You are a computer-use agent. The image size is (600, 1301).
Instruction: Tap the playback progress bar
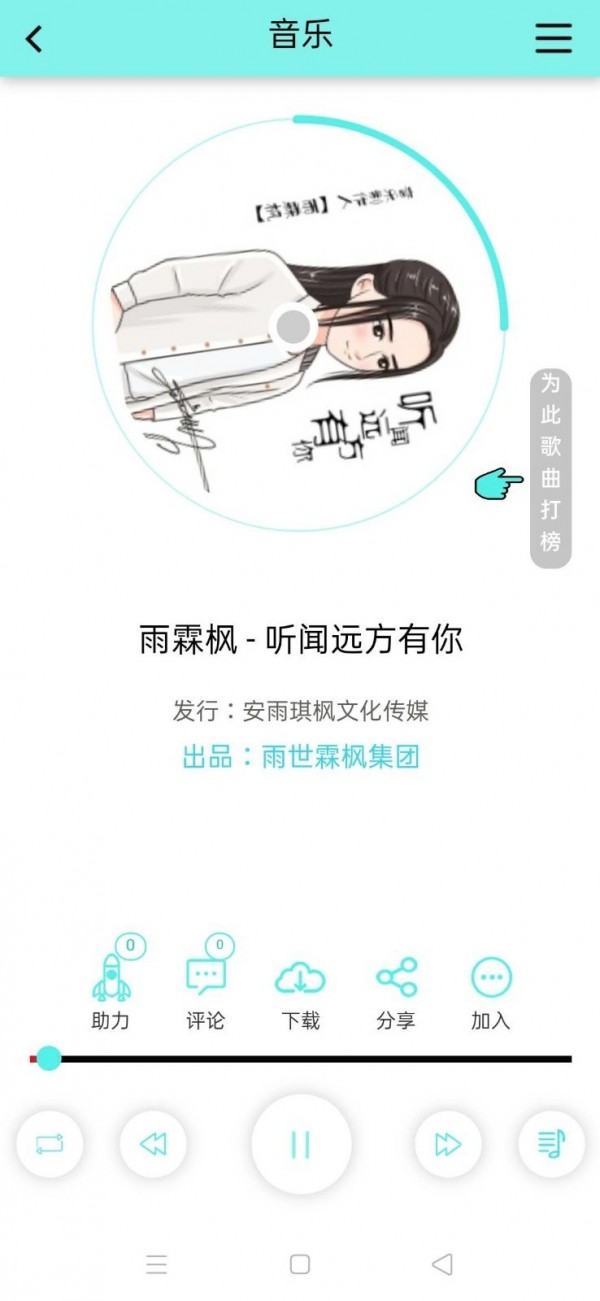pyautogui.click(x=300, y=1058)
